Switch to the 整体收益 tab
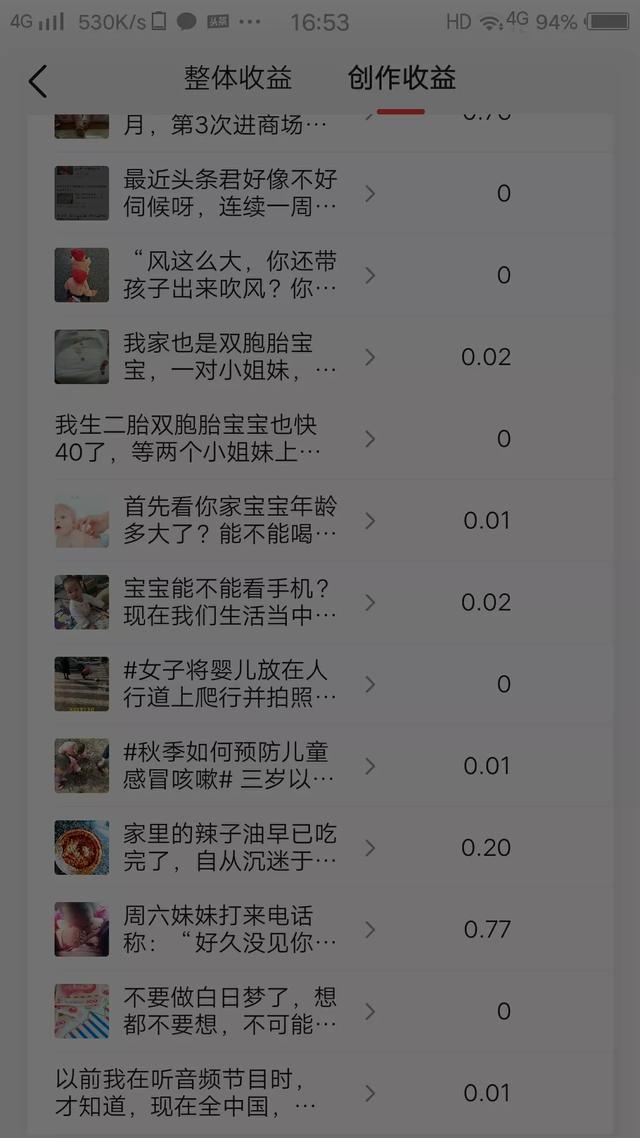Image resolution: width=640 pixels, height=1138 pixels. (238, 78)
